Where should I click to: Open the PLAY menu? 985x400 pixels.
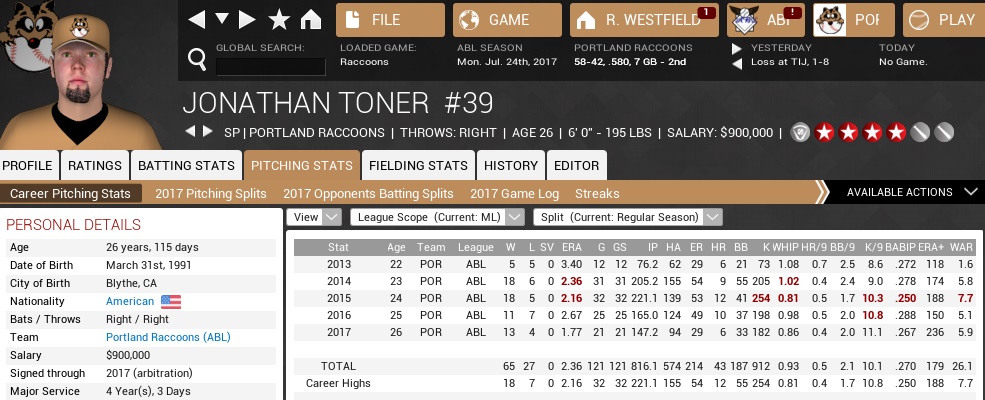pyautogui.click(x=943, y=20)
